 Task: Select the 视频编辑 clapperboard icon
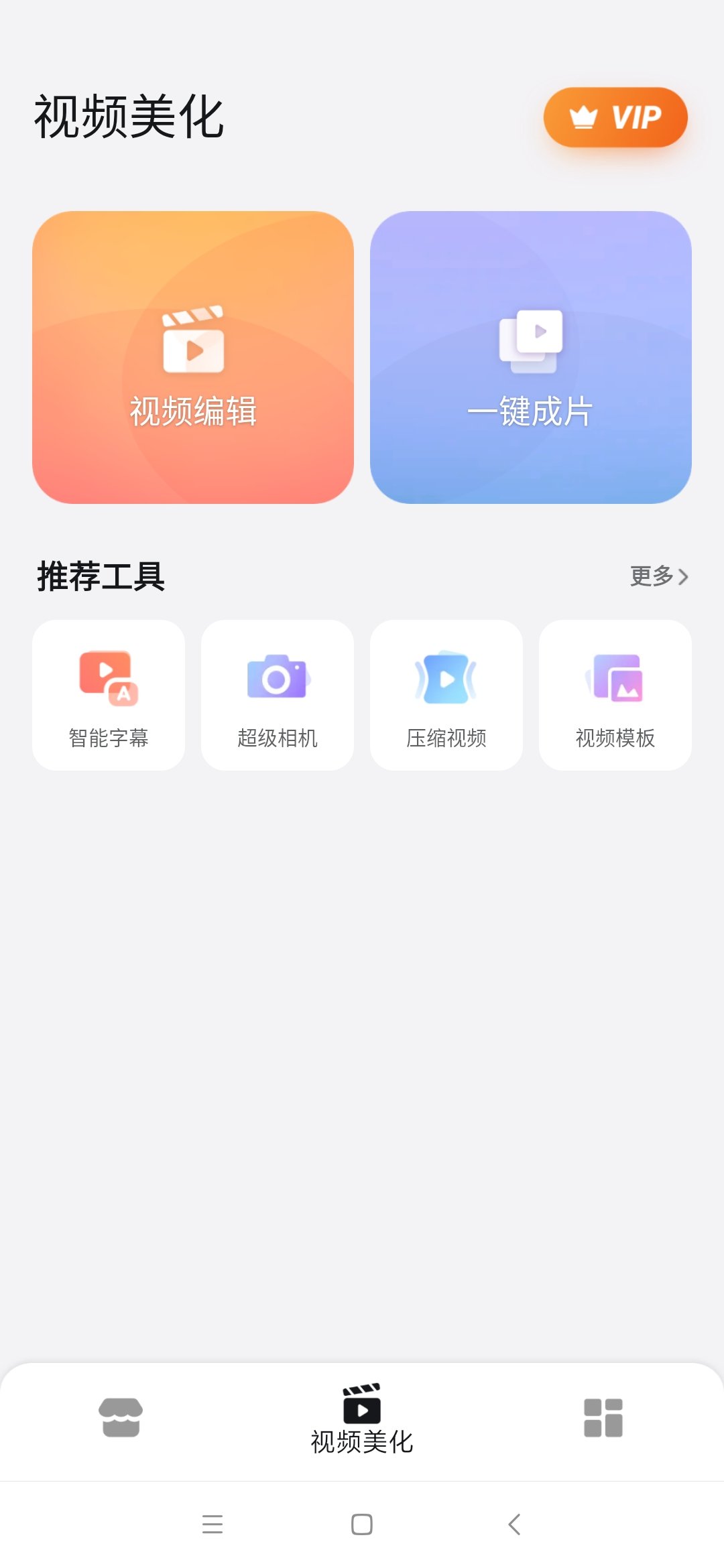[x=195, y=338]
